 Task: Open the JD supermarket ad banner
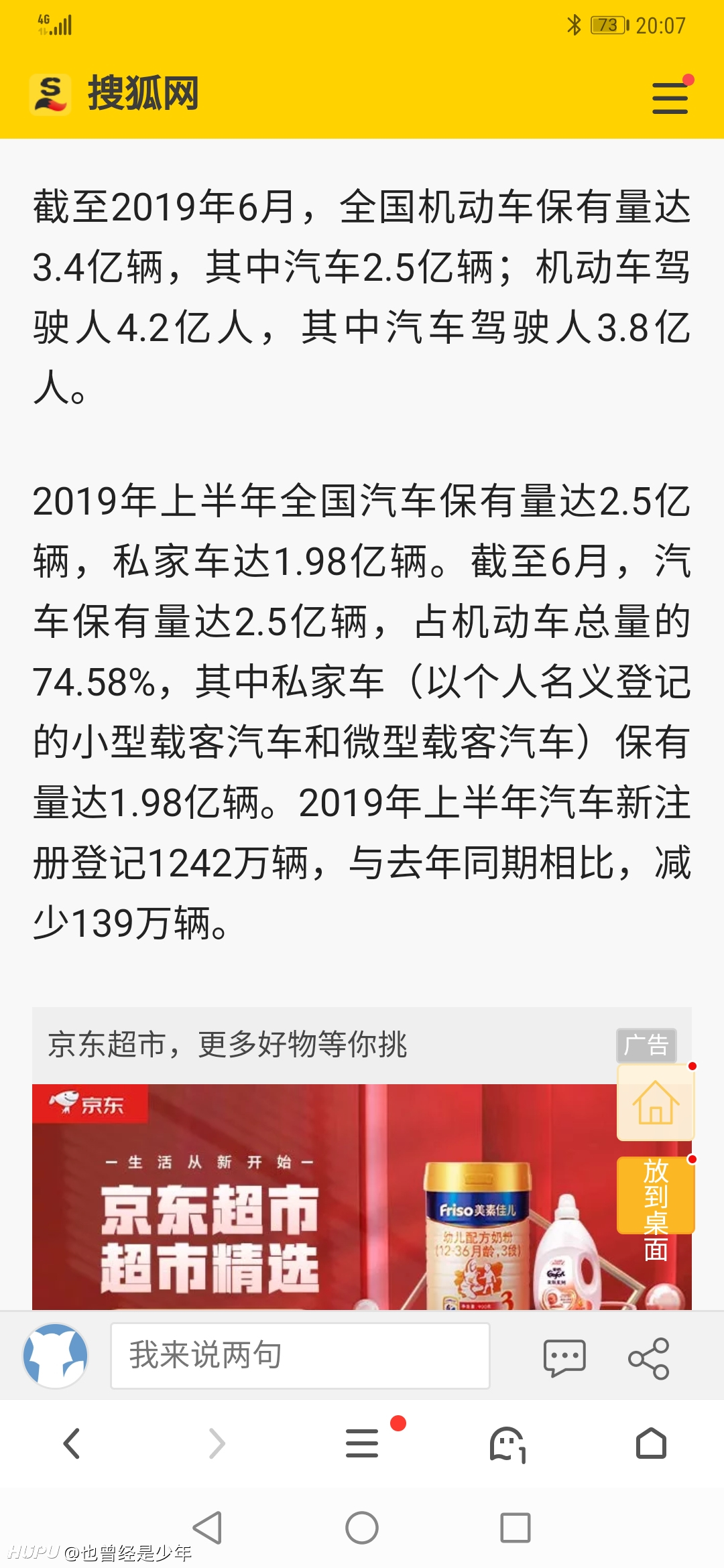click(x=362, y=1196)
